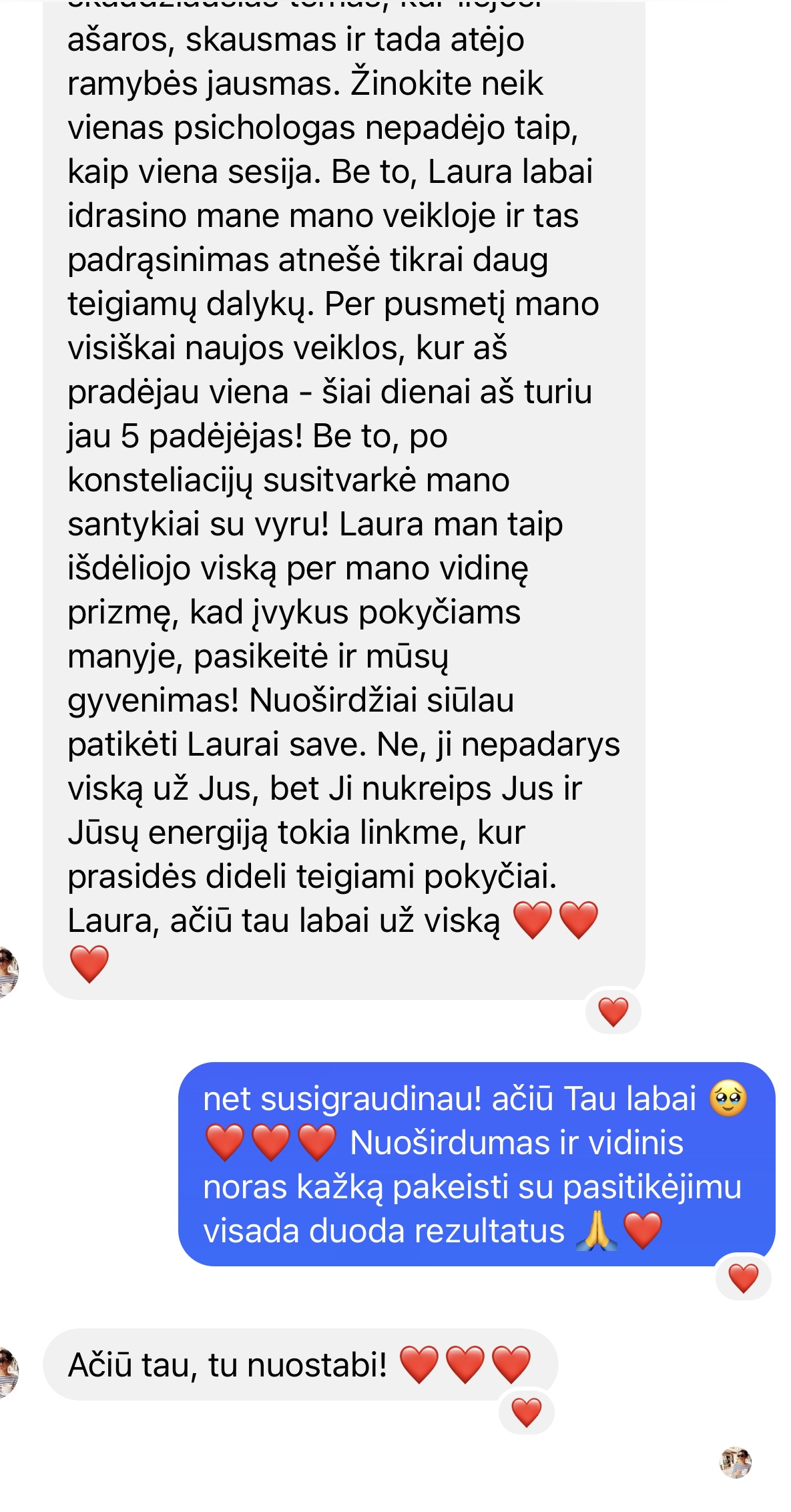791x1512 pixels.
Task: Open the heart reaction under "Ačiū tau, tu nuostabi!"
Action: pyautogui.click(x=526, y=1412)
